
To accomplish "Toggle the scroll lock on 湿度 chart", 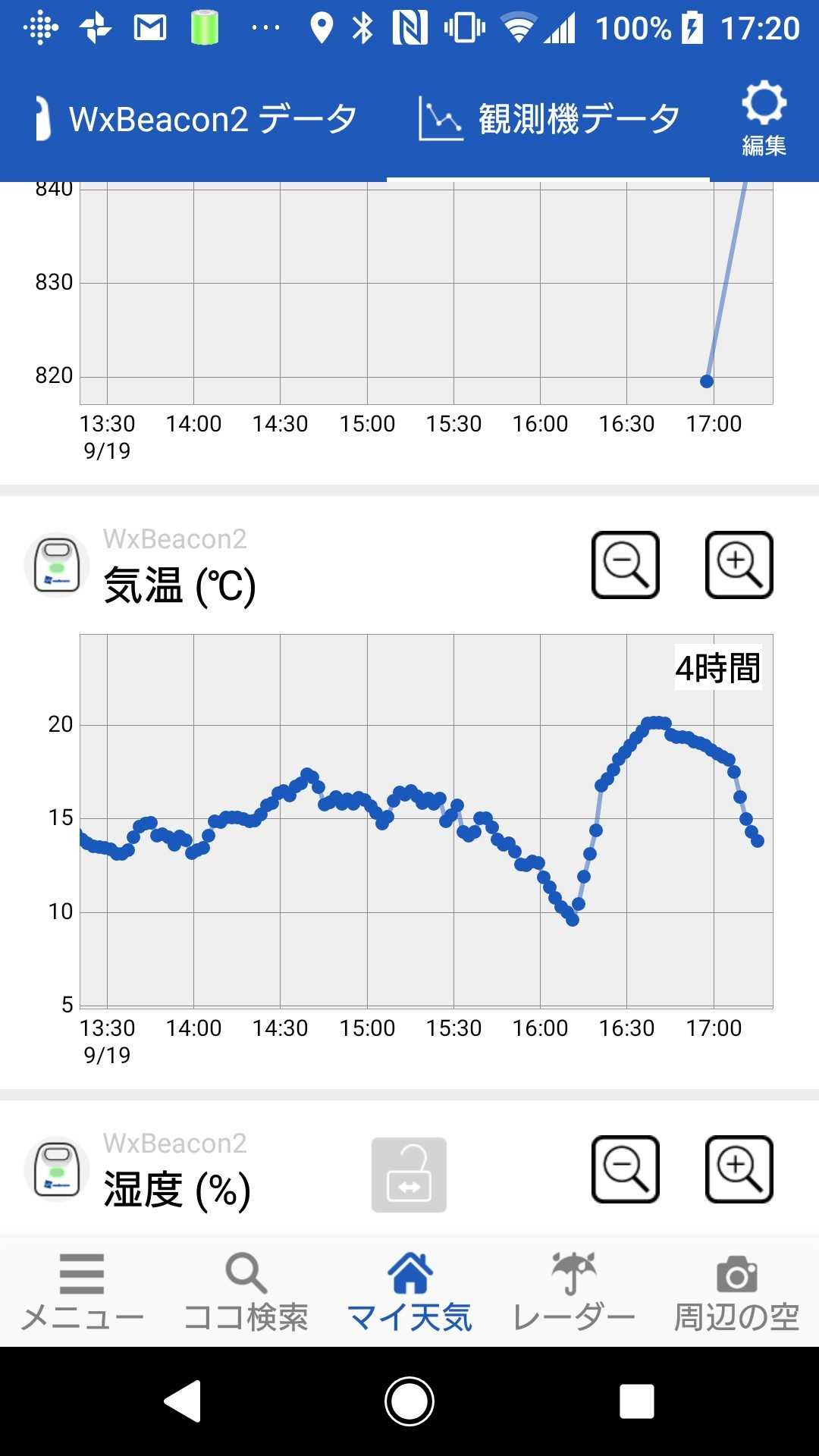I will pos(409,1175).
